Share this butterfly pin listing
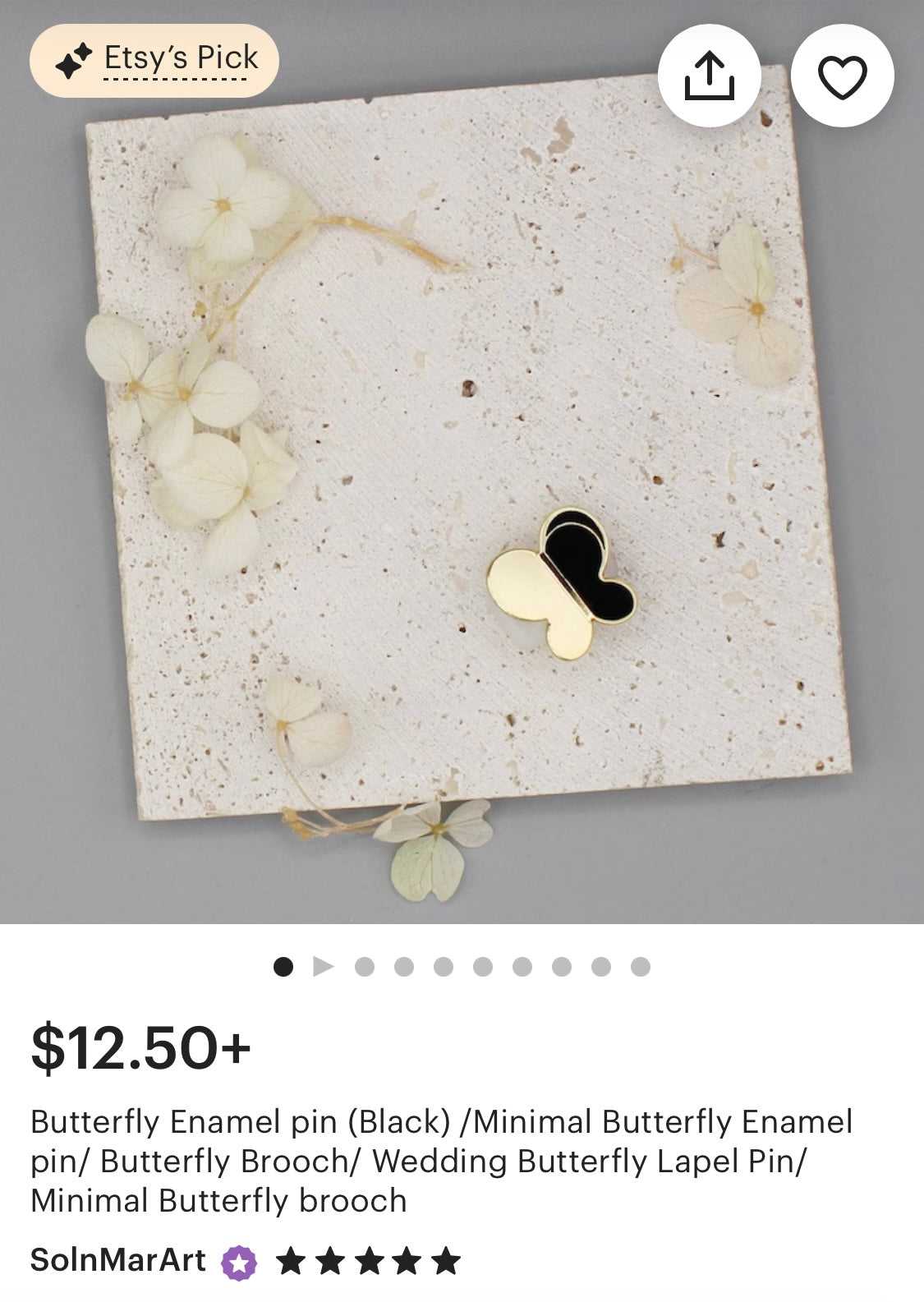This screenshot has height=1302, width=924. [709, 76]
